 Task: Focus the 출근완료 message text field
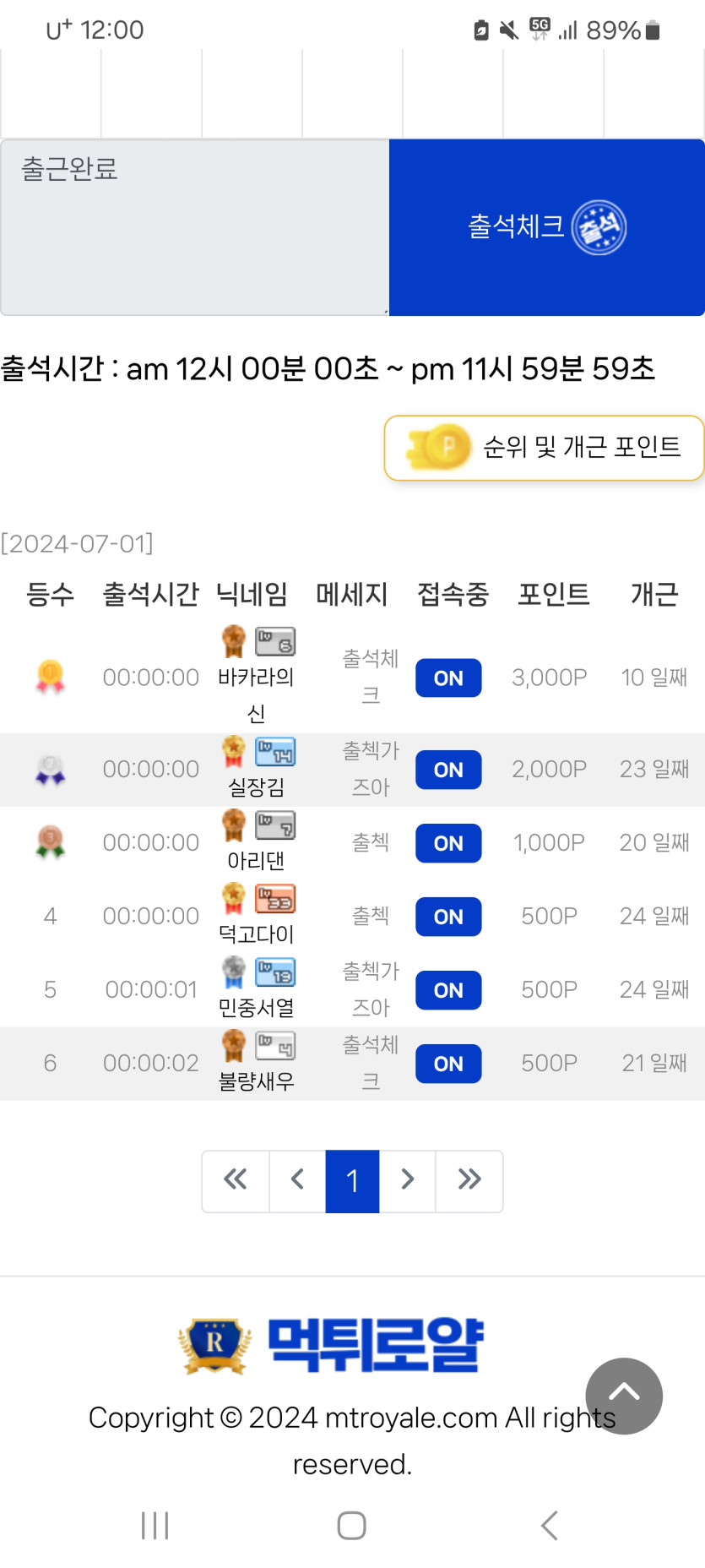tap(195, 227)
